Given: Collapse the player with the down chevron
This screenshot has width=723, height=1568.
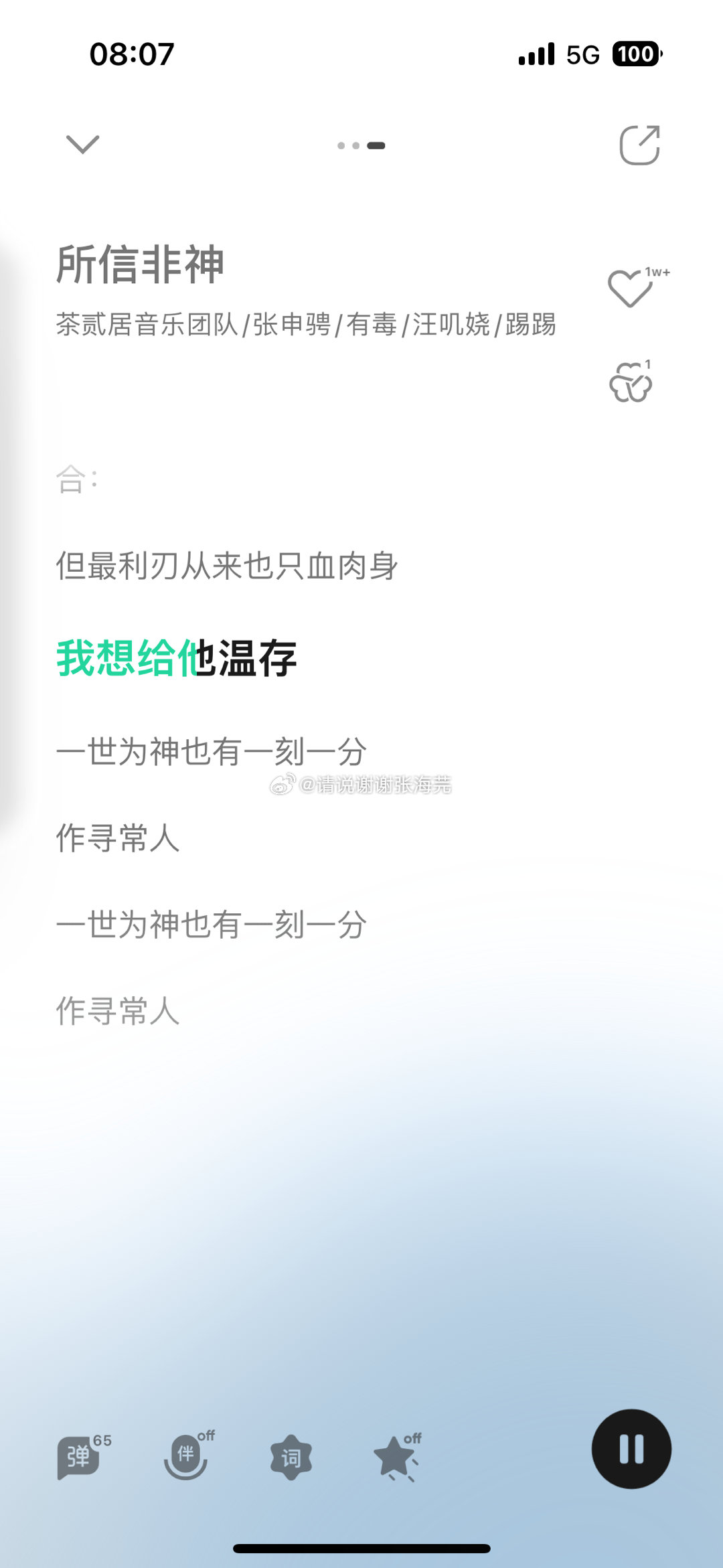Looking at the screenshot, I should coord(82,144).
